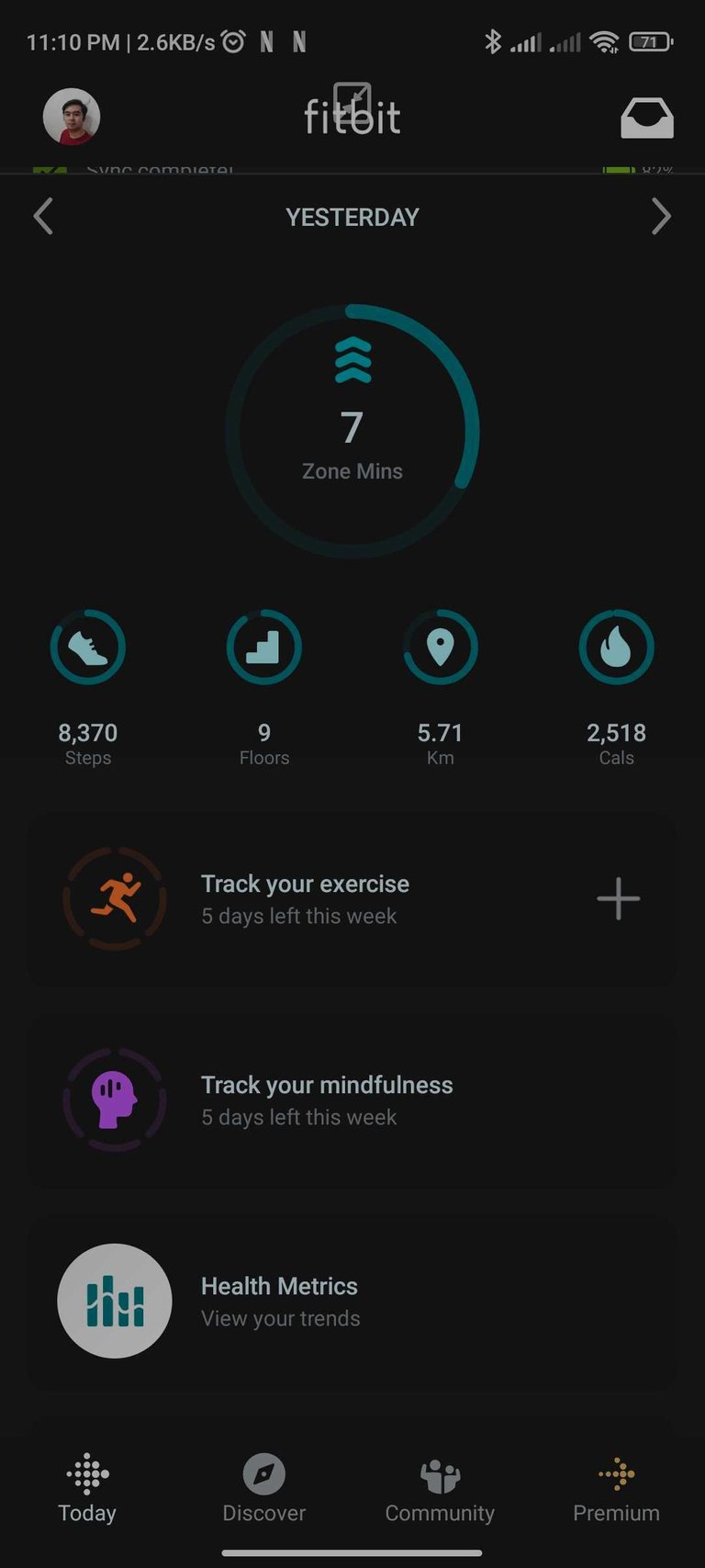Go to the next day

[x=661, y=217]
